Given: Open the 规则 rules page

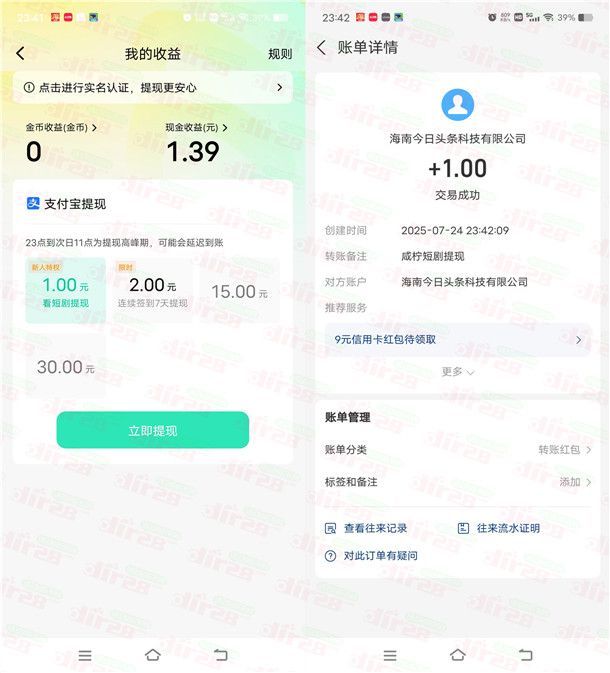Looking at the screenshot, I should 280,54.
